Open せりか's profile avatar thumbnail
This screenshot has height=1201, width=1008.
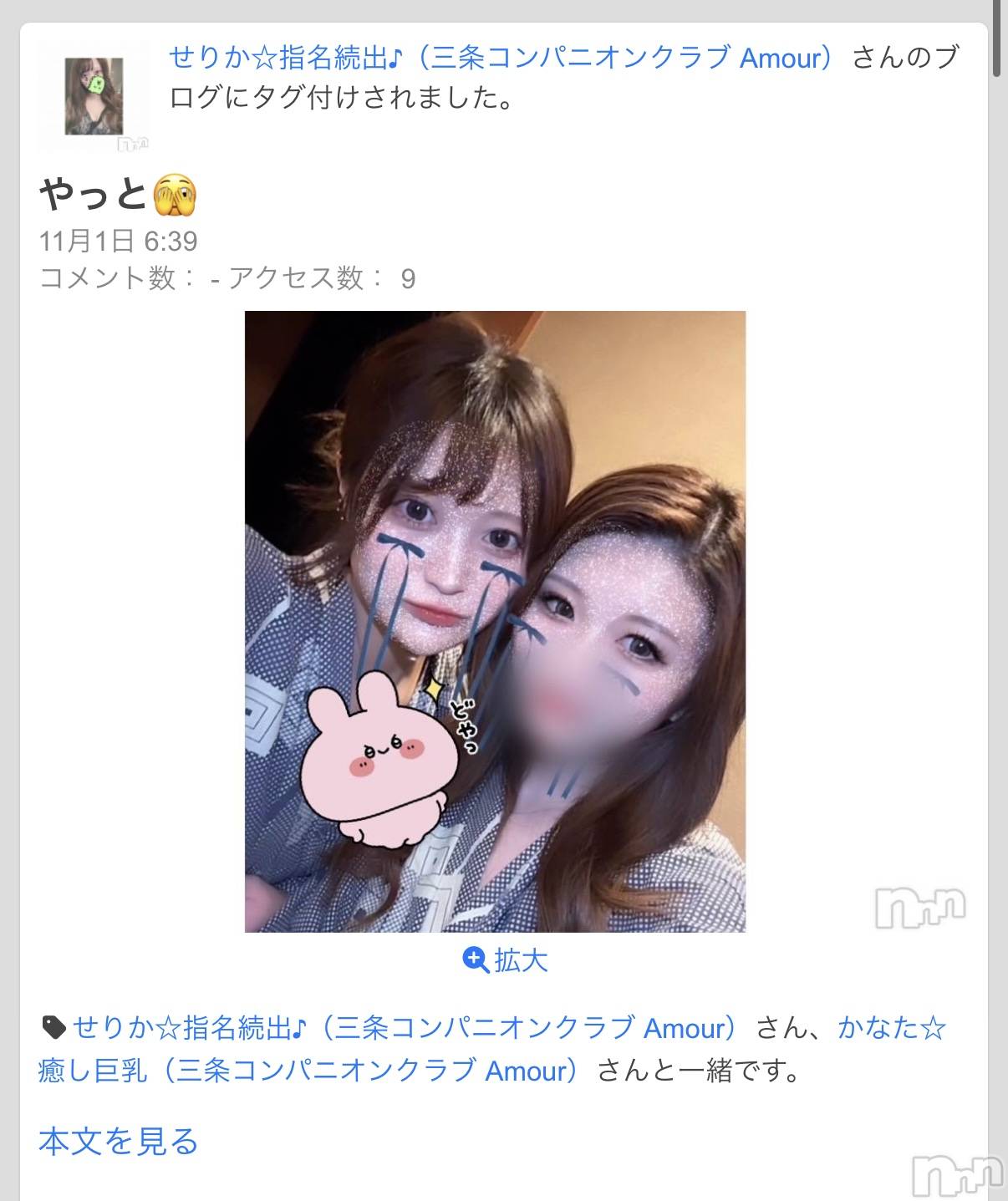click(x=94, y=96)
